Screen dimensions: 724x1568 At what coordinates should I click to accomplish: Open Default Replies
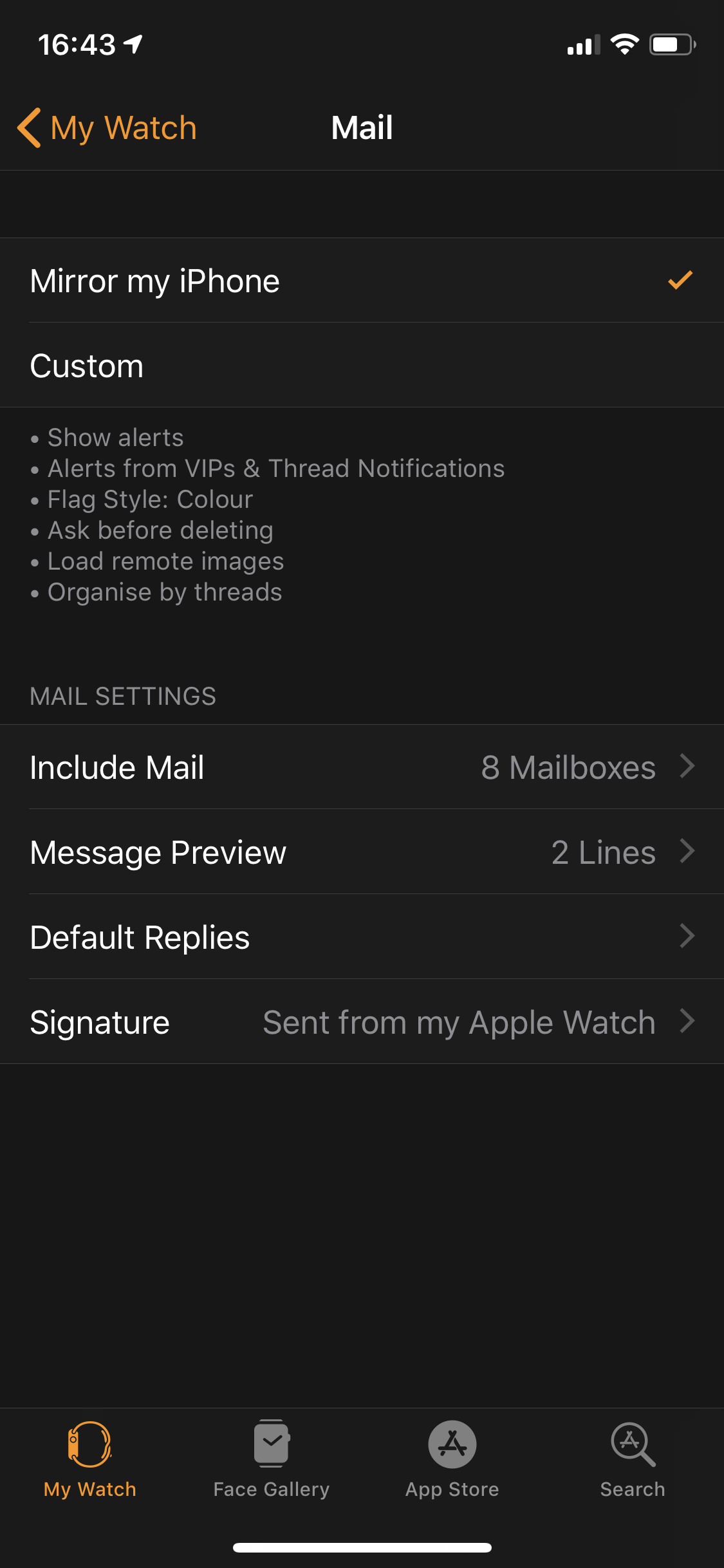(362, 937)
